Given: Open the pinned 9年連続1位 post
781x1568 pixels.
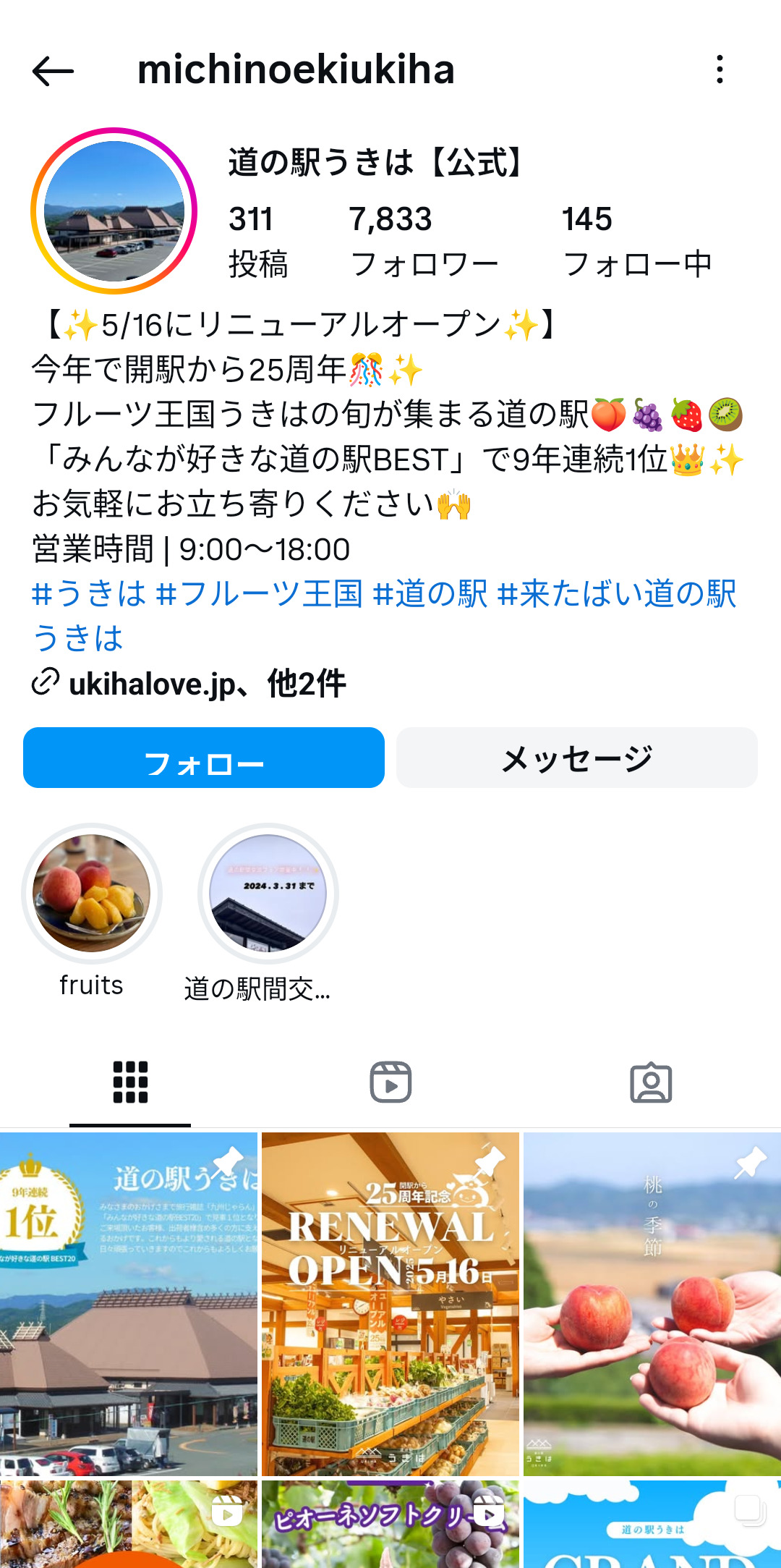Looking at the screenshot, I should coord(129,1304).
